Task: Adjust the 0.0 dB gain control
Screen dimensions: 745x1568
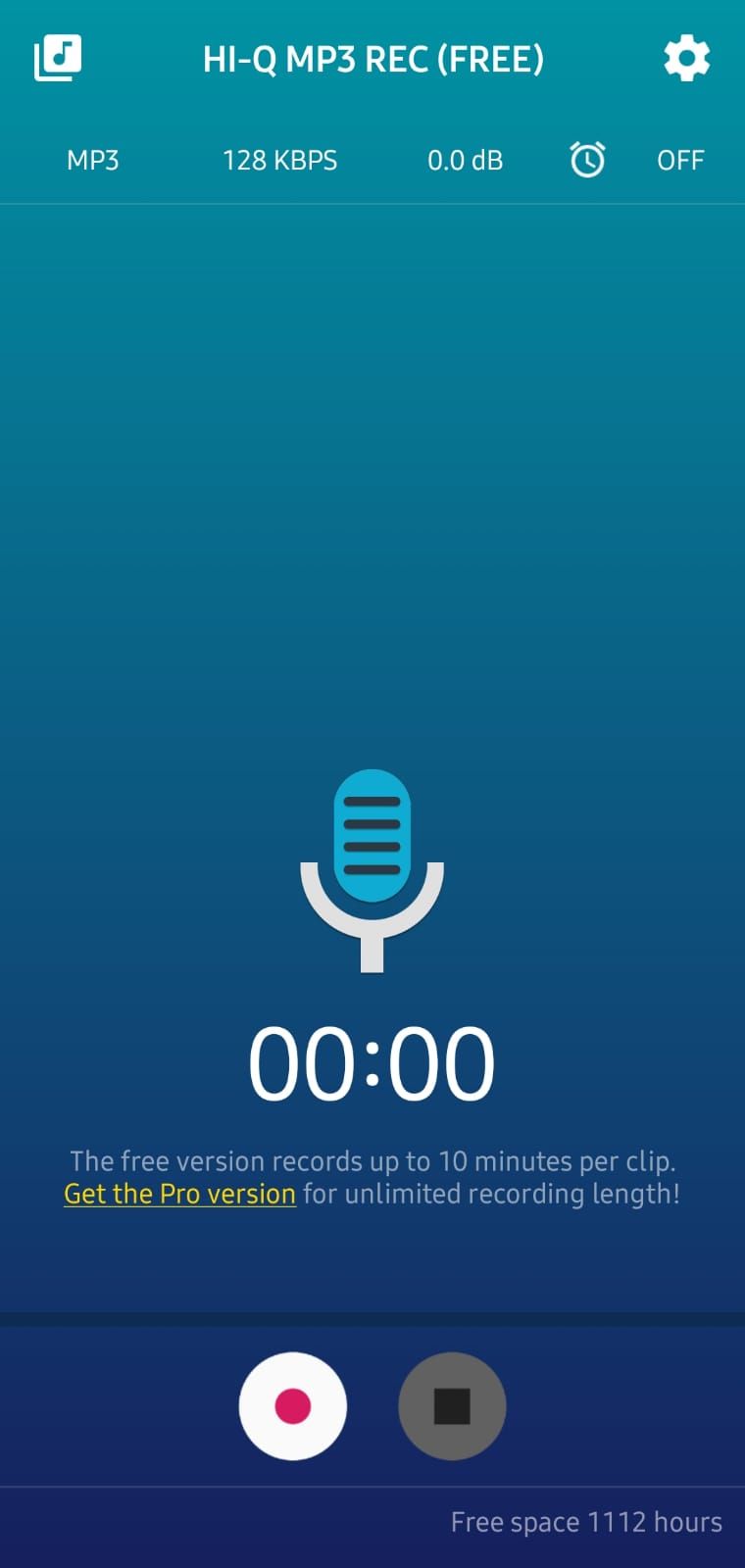Action: [465, 160]
